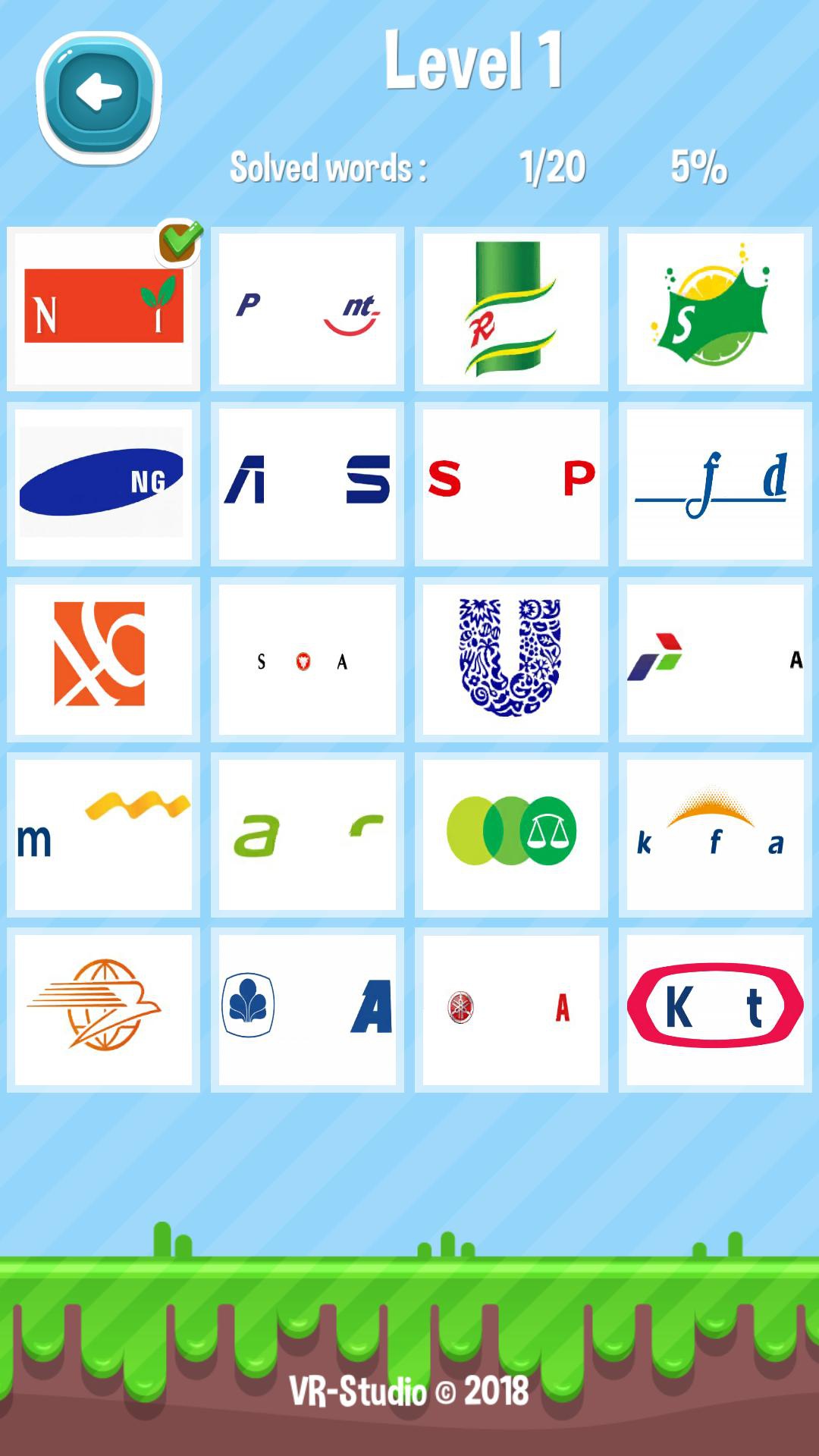
Task: Select the red S P logo tile
Action: [x=511, y=484]
